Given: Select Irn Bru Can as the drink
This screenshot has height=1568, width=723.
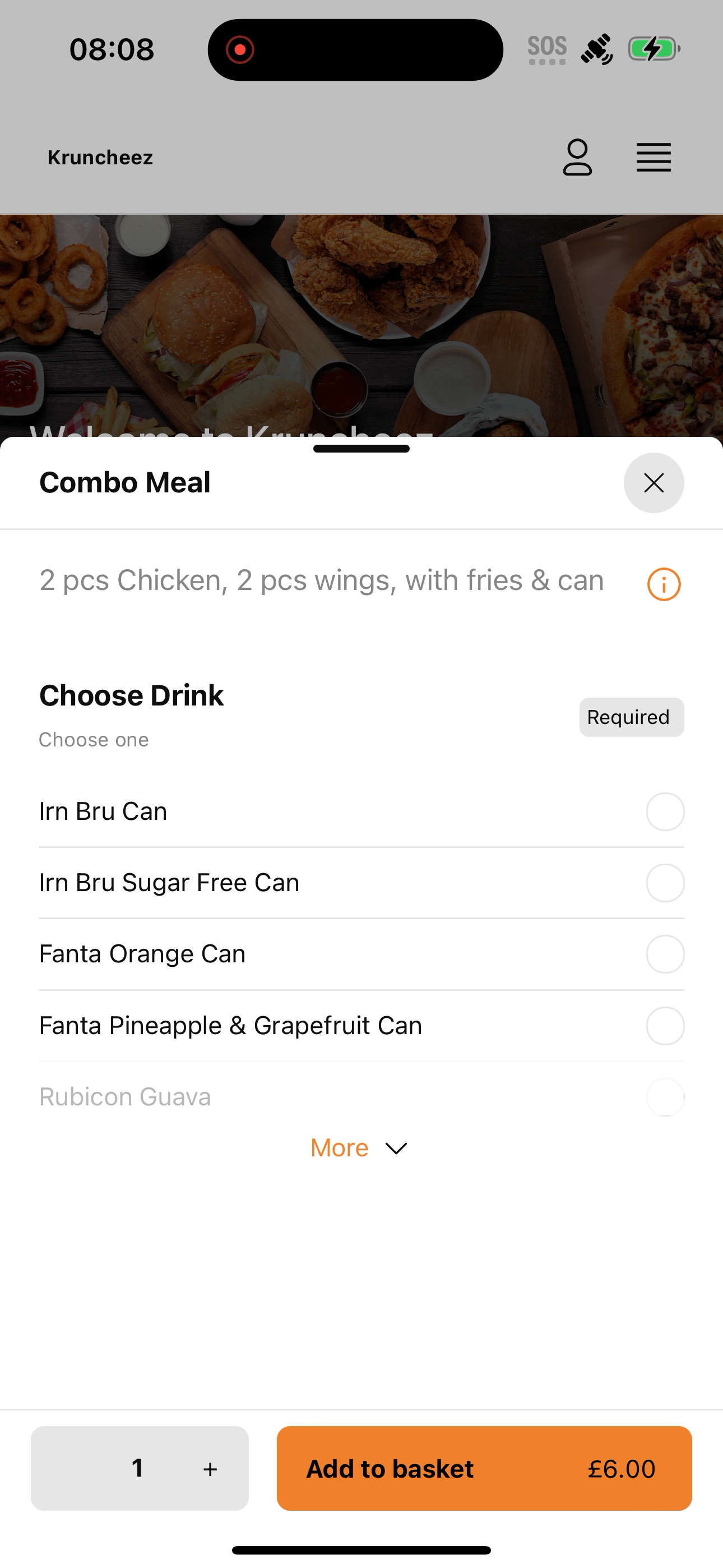Looking at the screenshot, I should (361, 811).
